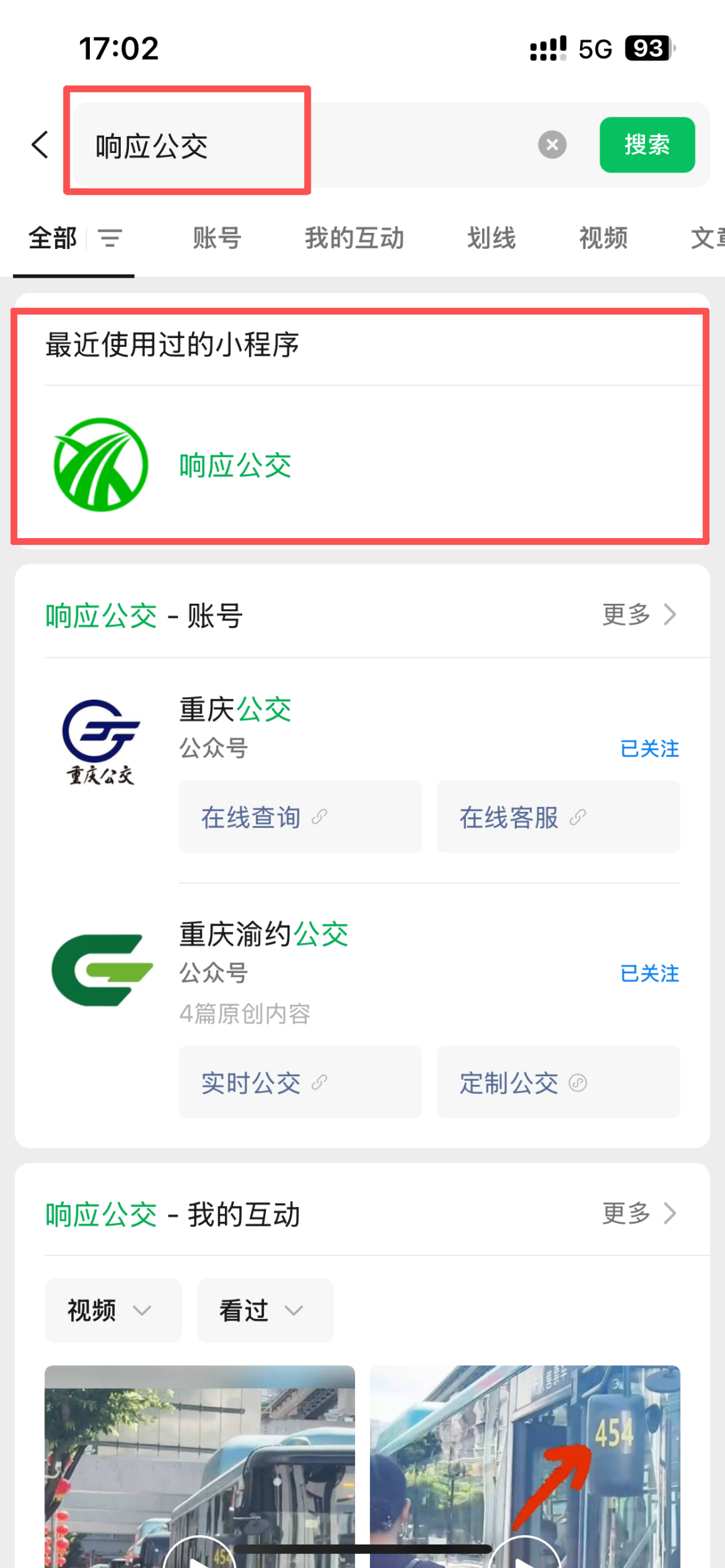Screen dimensions: 725x1568
Task: Open the 重庆渝约公交 official account
Action: [263, 935]
